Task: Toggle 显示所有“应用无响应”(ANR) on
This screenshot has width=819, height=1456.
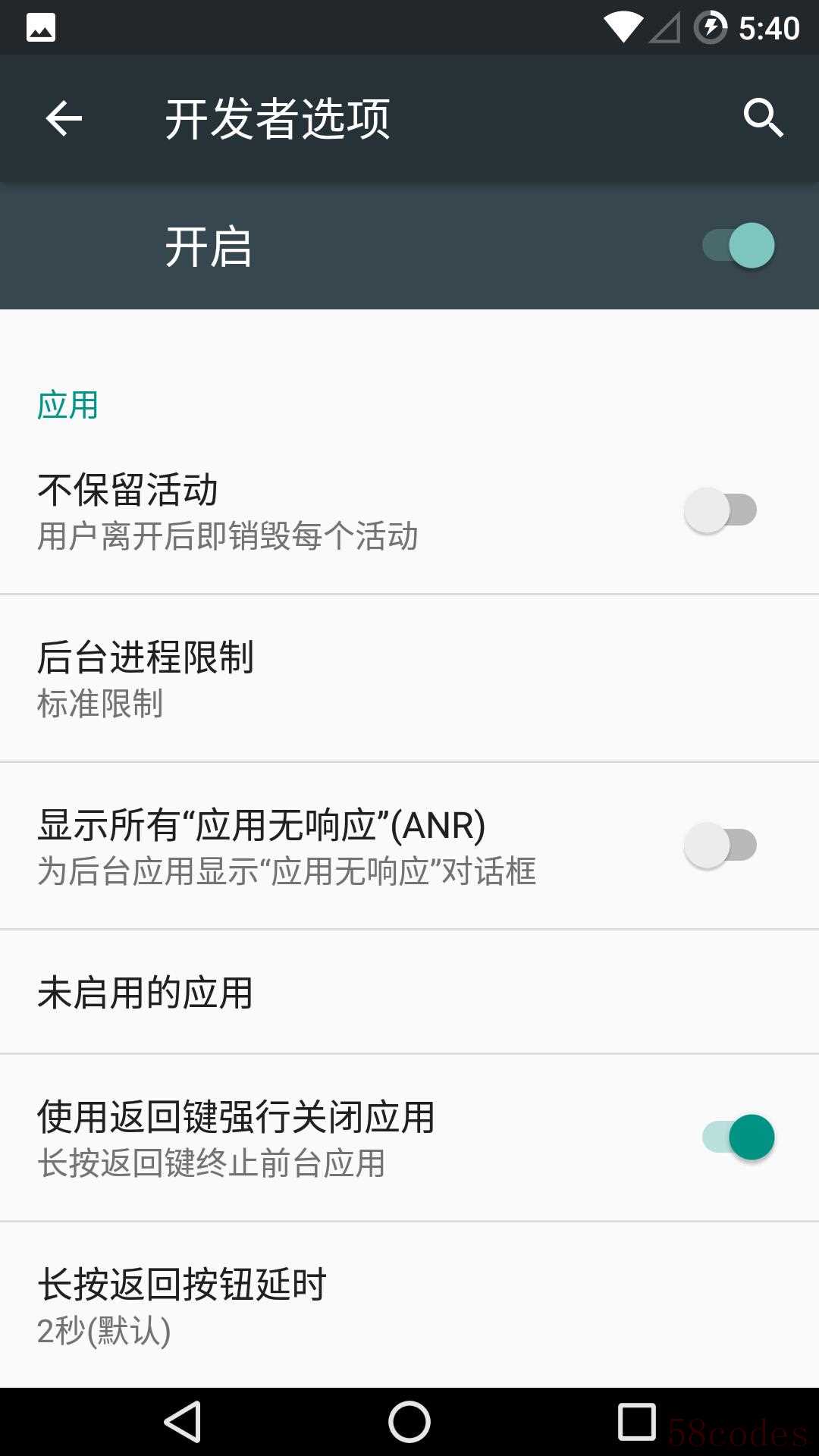Action: (x=720, y=846)
